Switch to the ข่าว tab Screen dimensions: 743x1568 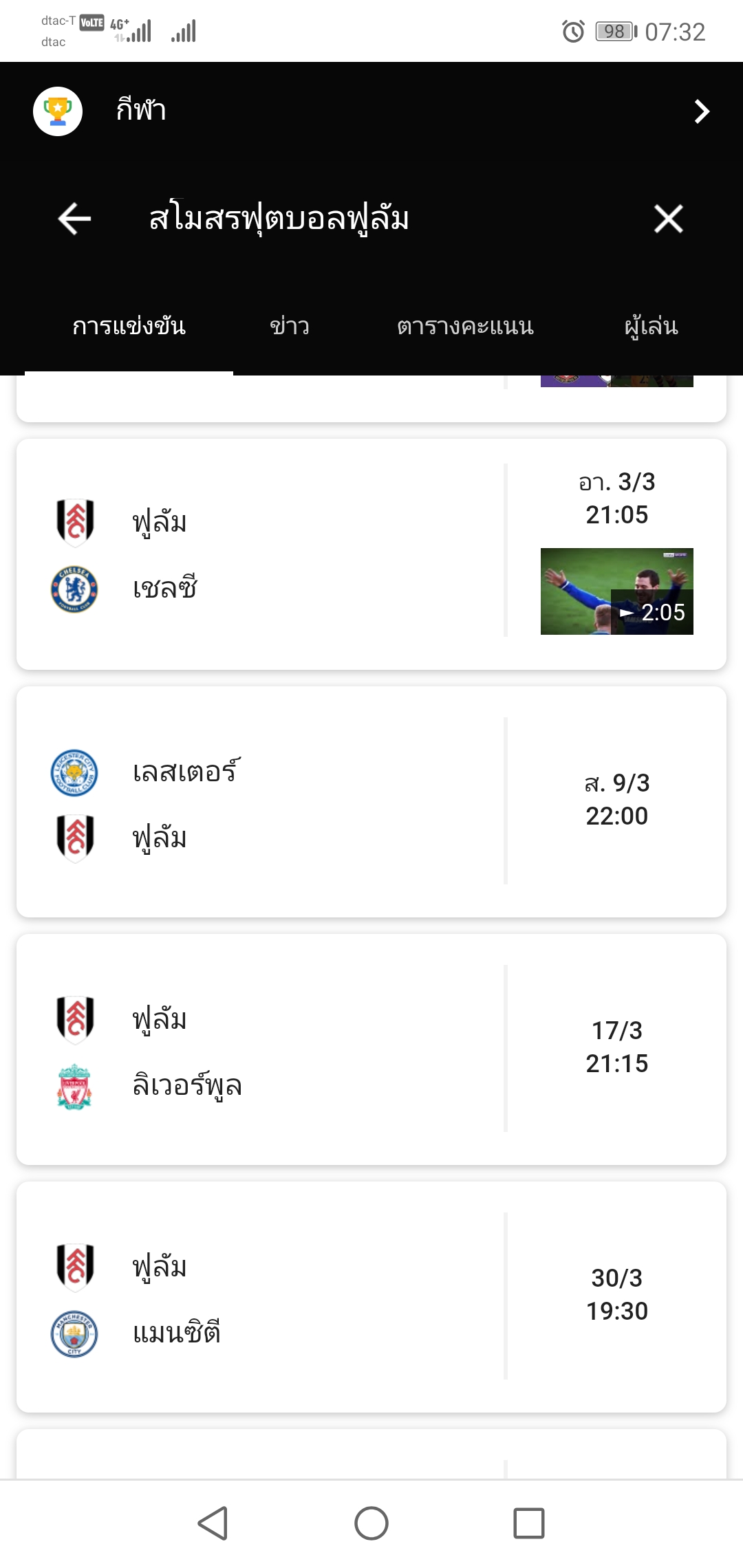[x=290, y=327]
